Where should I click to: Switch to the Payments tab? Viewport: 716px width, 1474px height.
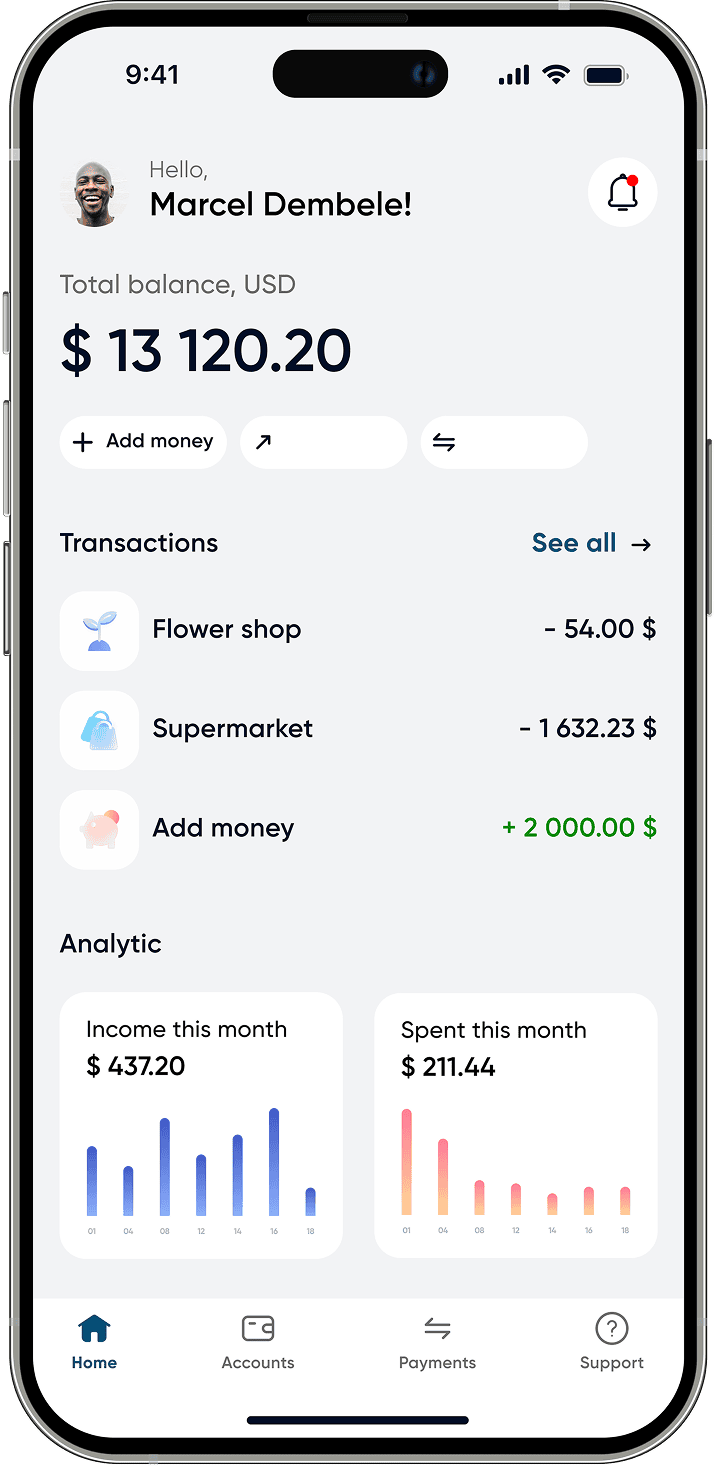437,1343
